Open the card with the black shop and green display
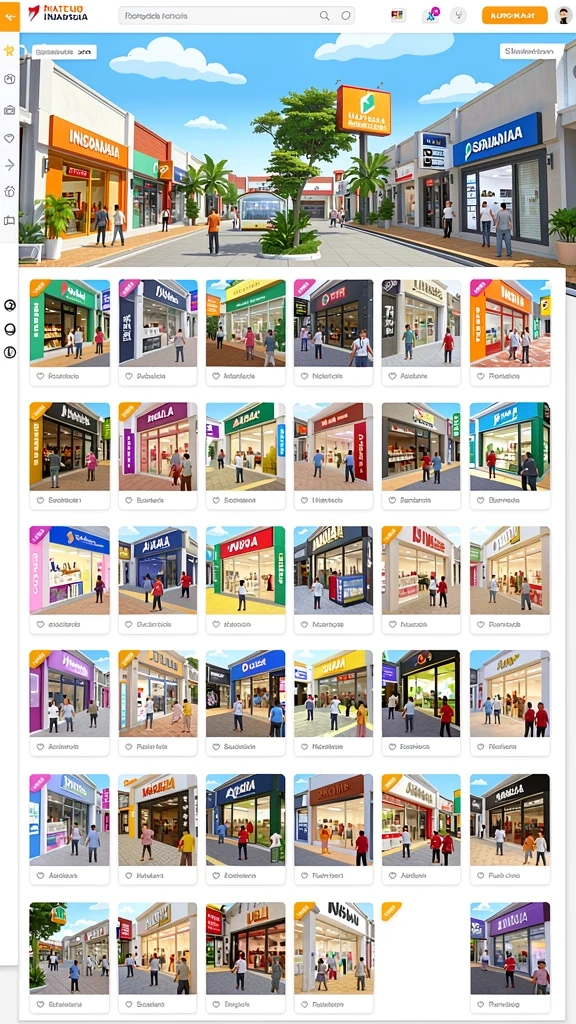Viewport: 576px width, 1024px height. pyautogui.click(x=421, y=703)
